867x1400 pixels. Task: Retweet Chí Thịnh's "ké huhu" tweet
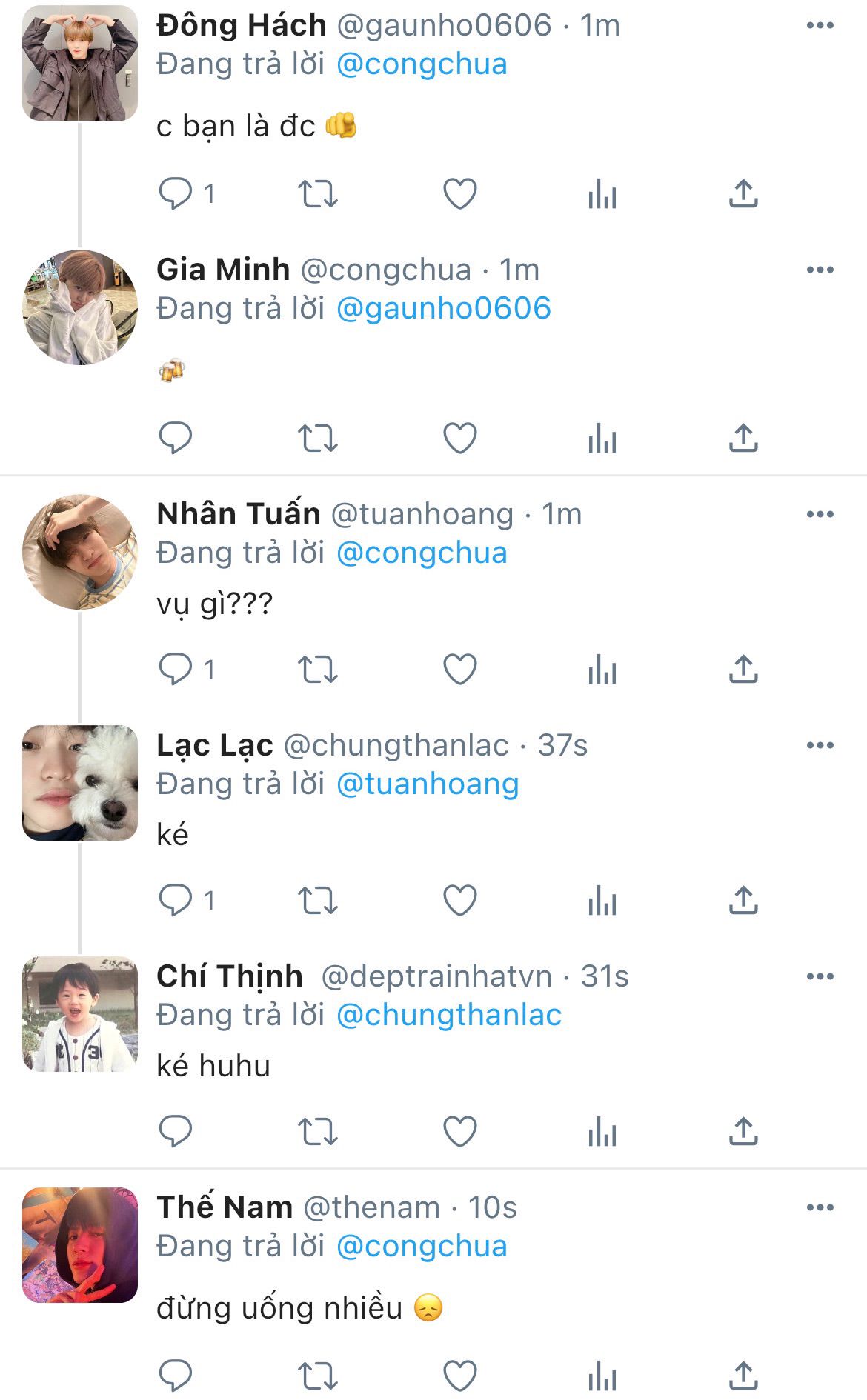(x=317, y=1132)
